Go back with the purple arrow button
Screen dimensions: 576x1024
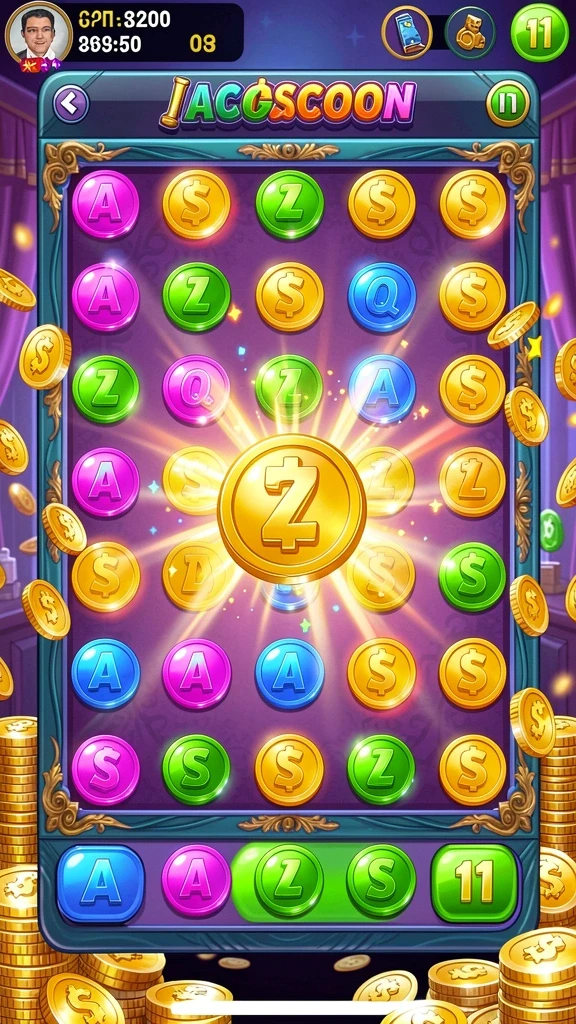pyautogui.click(x=71, y=103)
